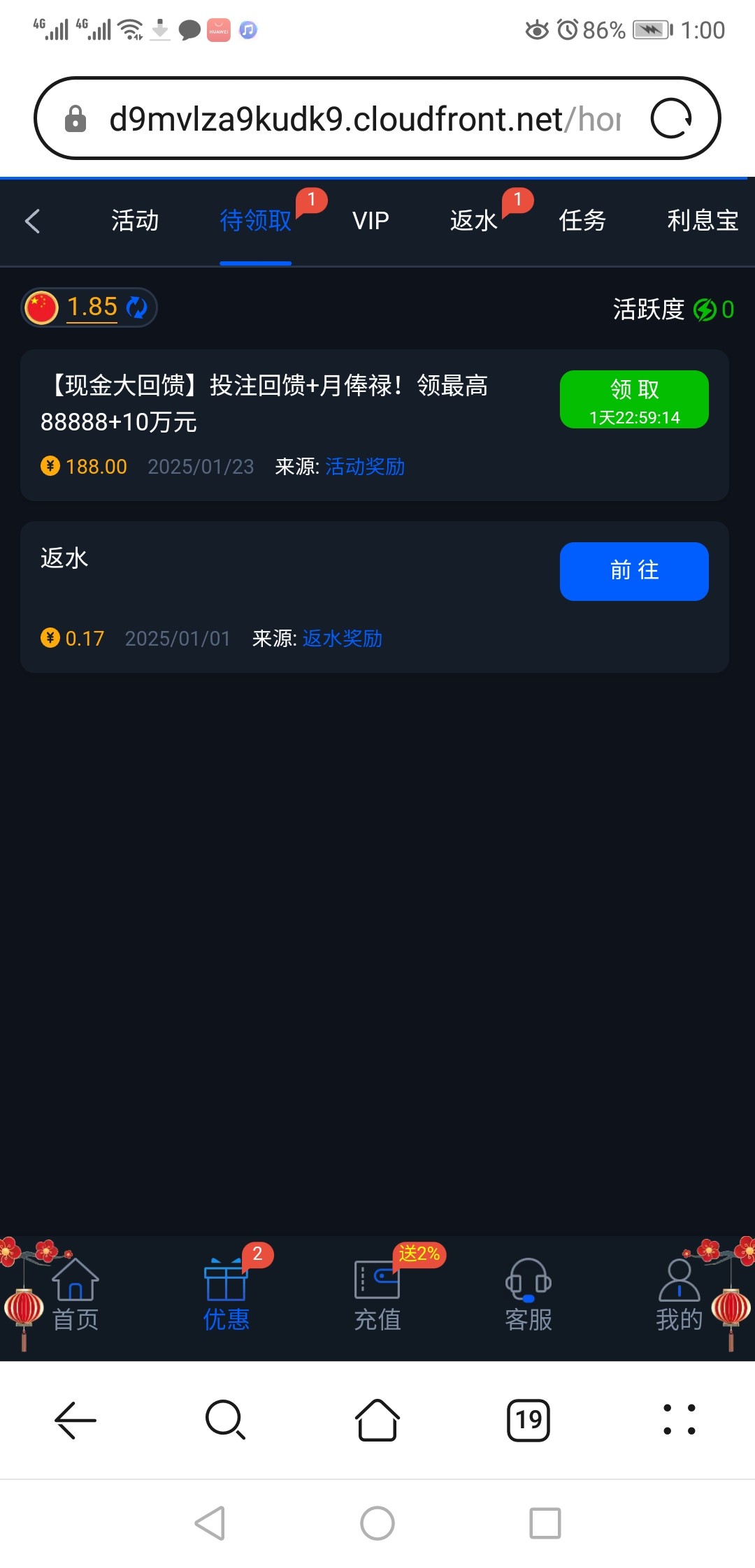Open the 返水奖励 source link
Viewport: 755px width, 1568px height.
tap(342, 639)
